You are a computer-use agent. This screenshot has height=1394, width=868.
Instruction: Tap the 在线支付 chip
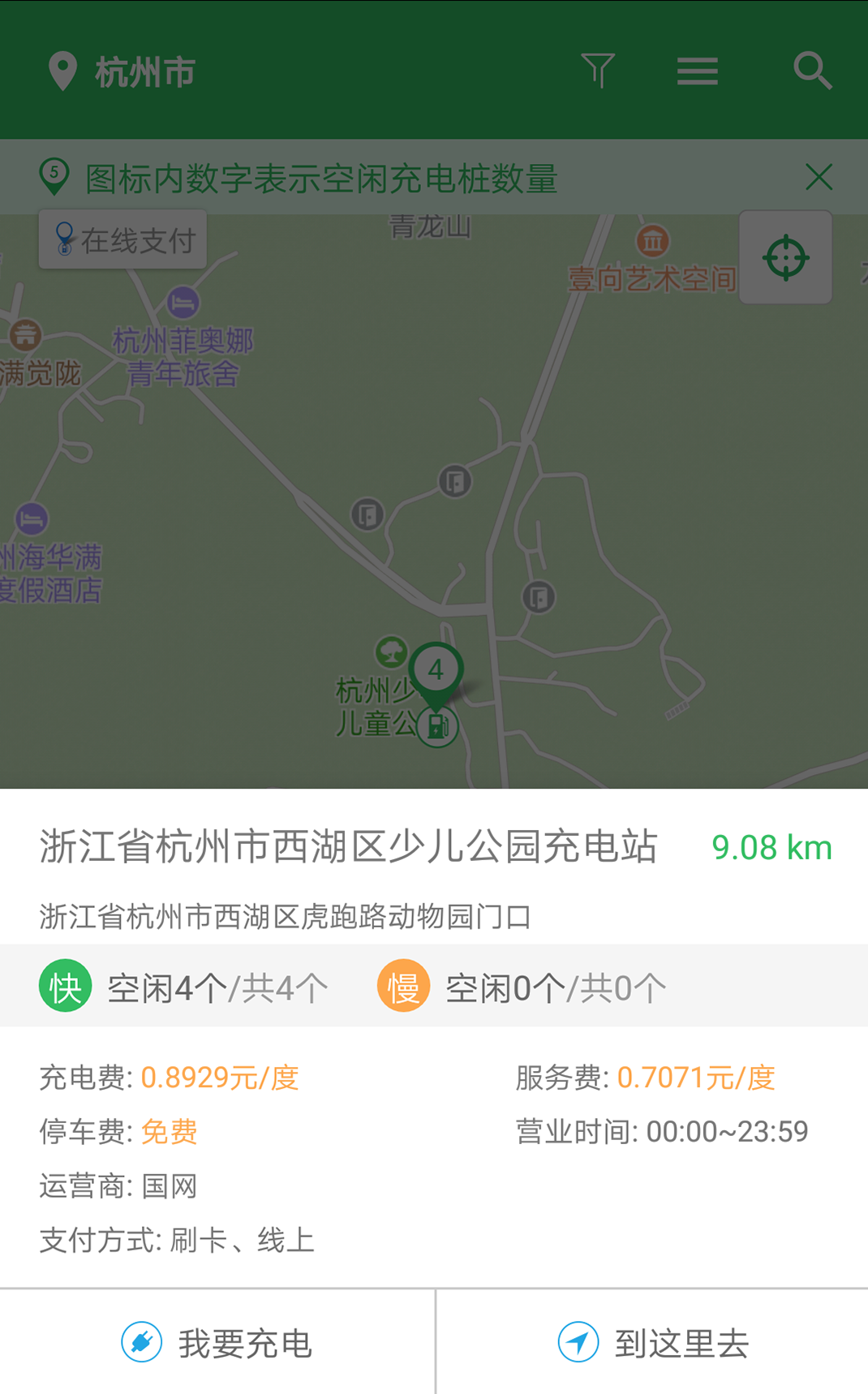(123, 239)
